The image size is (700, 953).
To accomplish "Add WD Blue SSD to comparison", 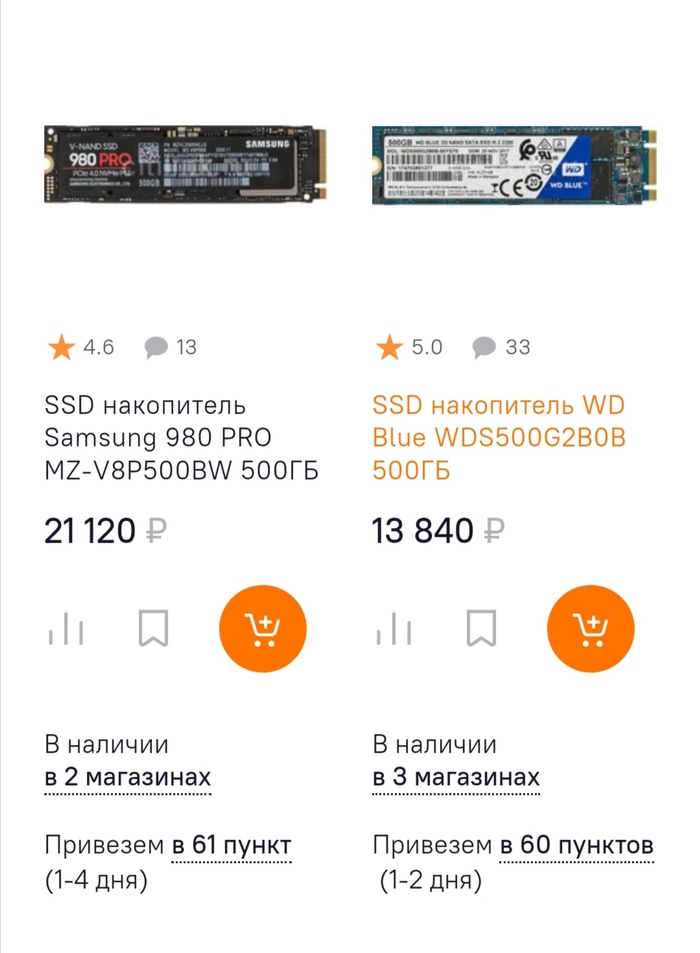I will [393, 629].
